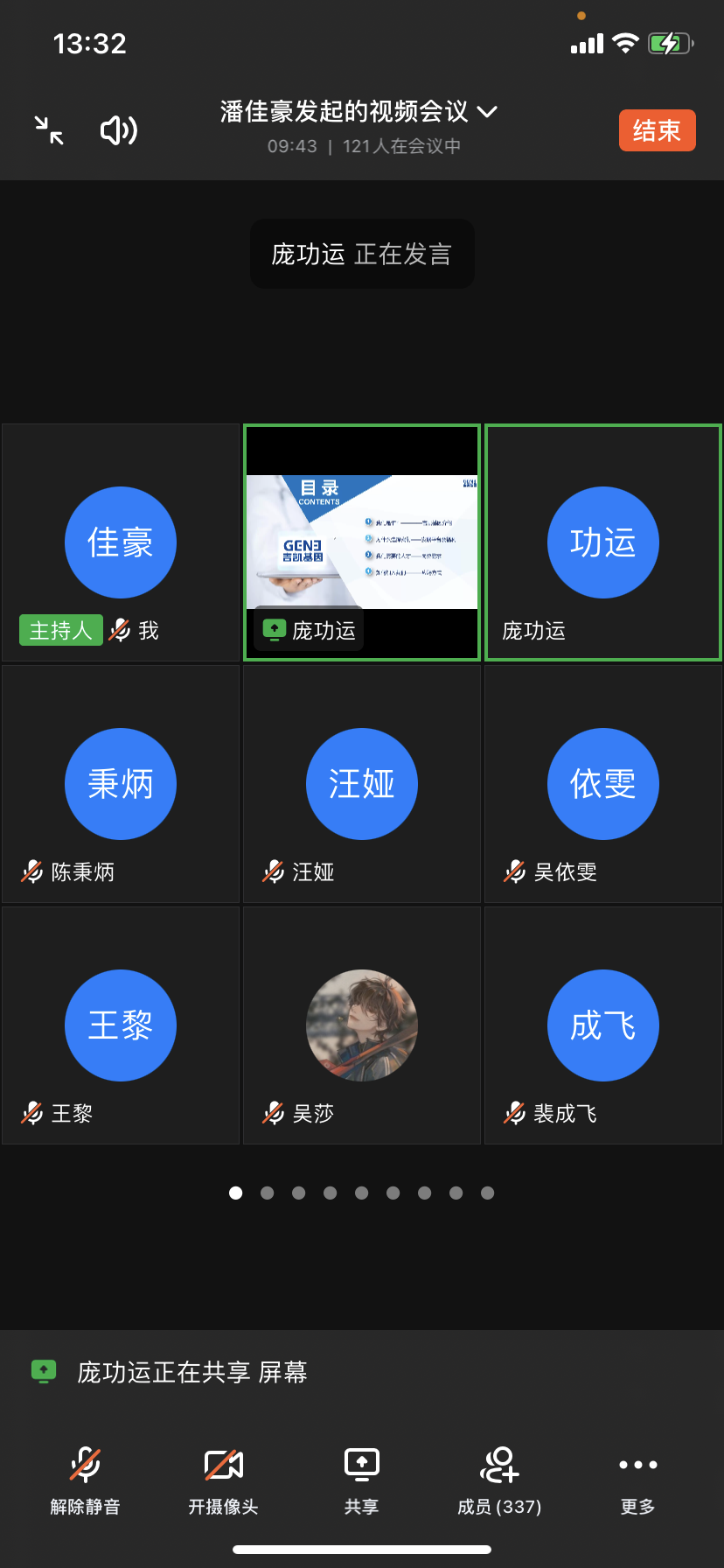Select 汪娅's participant tile
Image resolution: width=724 pixels, height=1568 pixels.
362,784
